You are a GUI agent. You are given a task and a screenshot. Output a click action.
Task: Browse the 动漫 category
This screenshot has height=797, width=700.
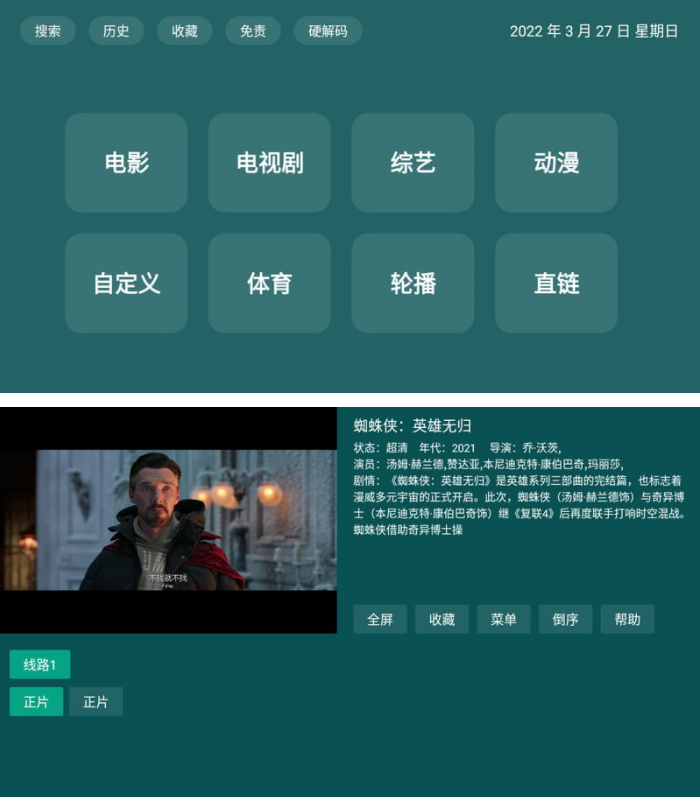point(556,163)
